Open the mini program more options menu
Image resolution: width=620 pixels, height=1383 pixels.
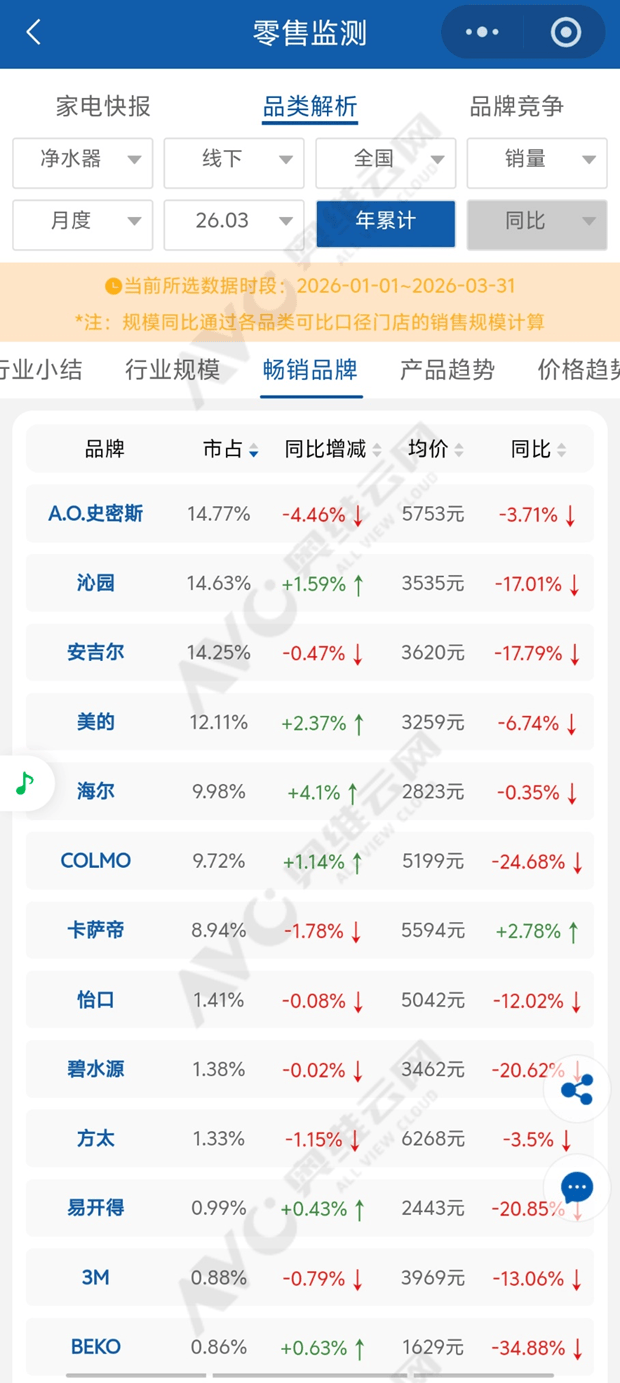point(482,33)
